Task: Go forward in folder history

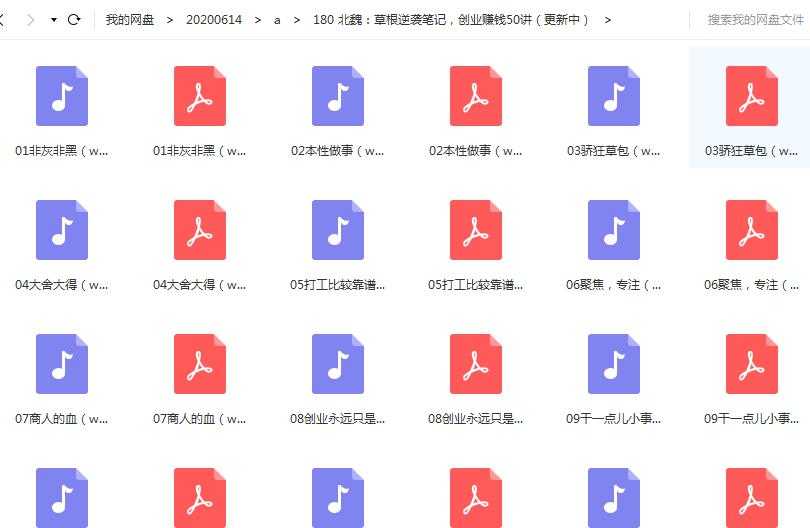Action: pyautogui.click(x=31, y=19)
